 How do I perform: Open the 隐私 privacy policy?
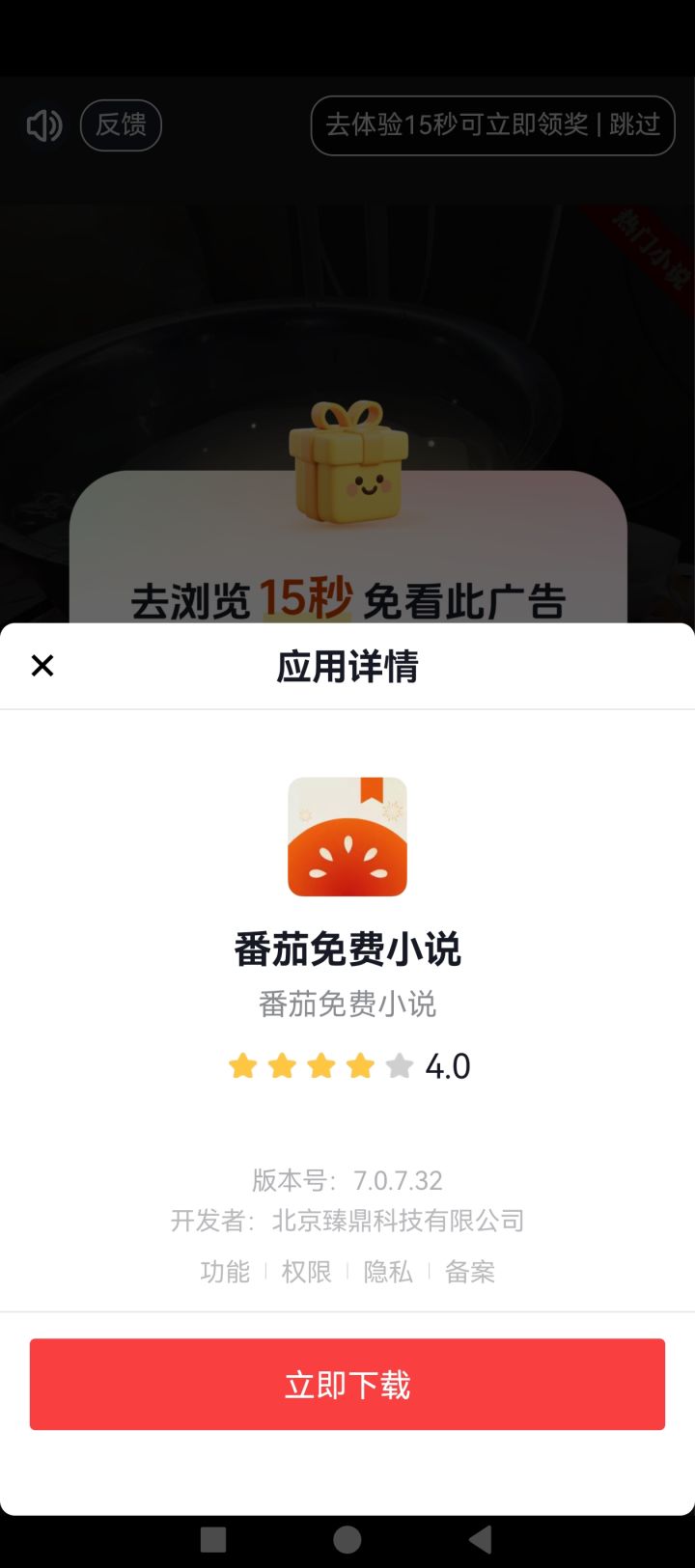pos(389,1273)
